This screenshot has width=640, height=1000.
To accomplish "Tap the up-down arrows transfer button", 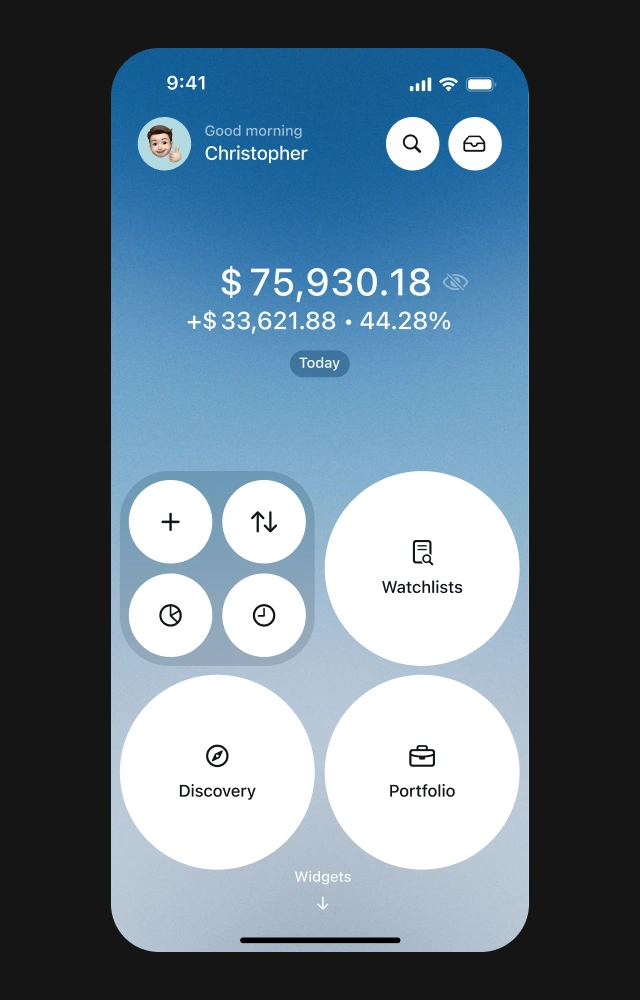I will click(x=264, y=522).
